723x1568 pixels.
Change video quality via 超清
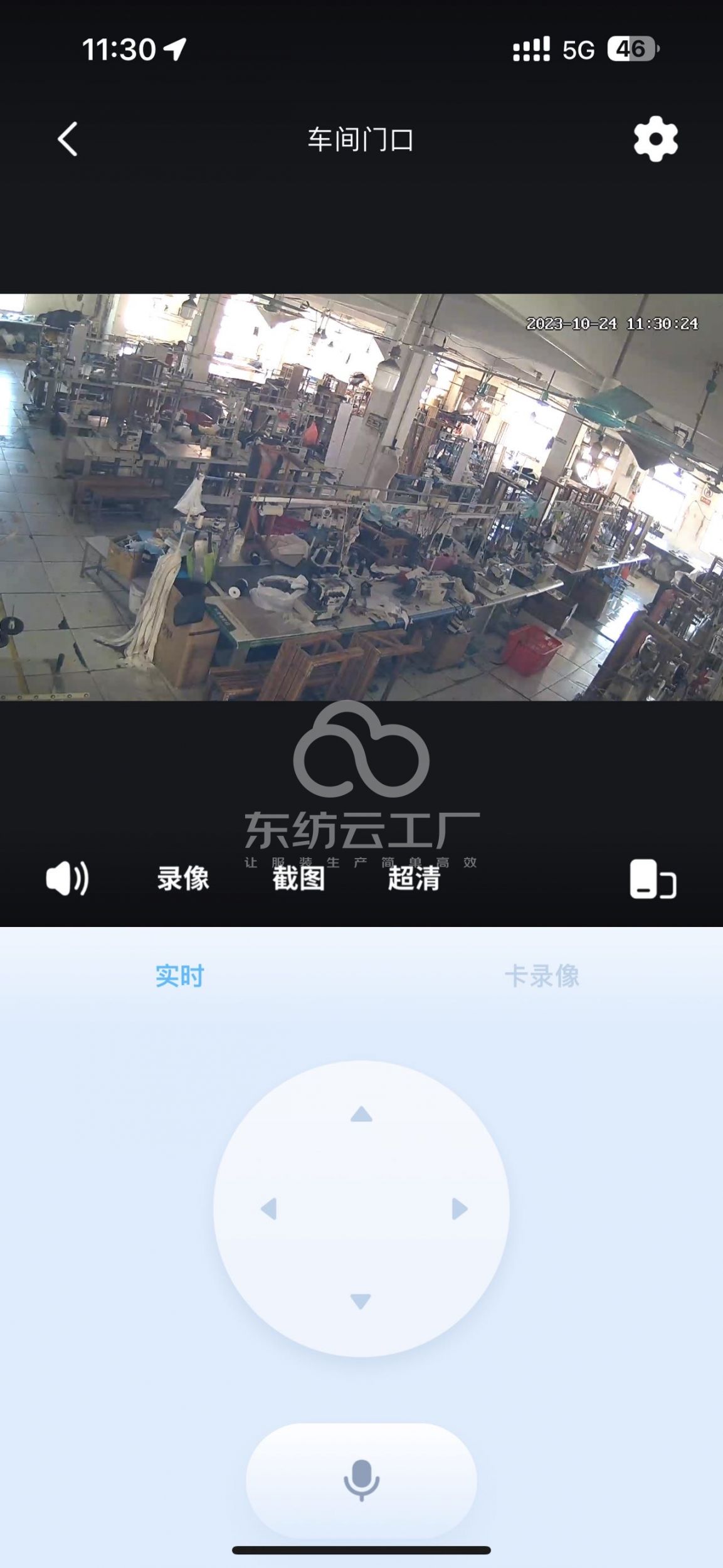(414, 878)
